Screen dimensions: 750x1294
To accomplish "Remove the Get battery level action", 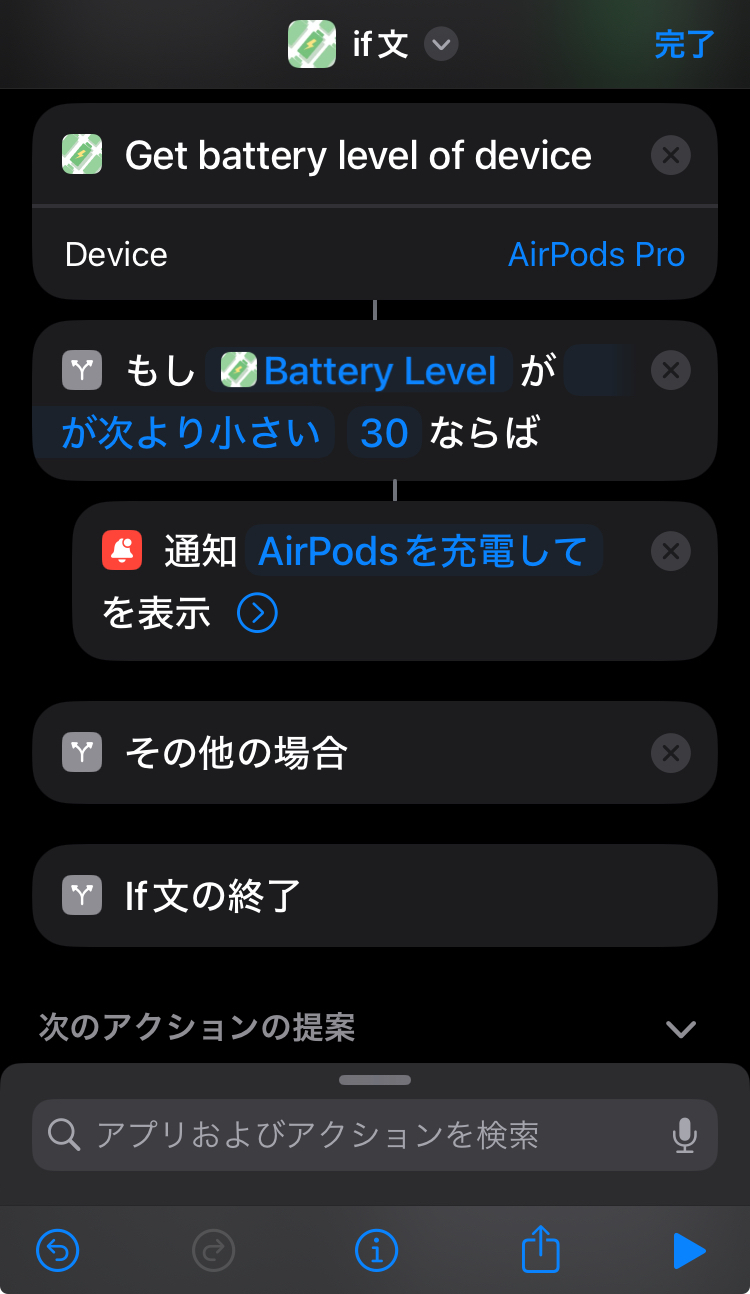I will click(x=671, y=156).
